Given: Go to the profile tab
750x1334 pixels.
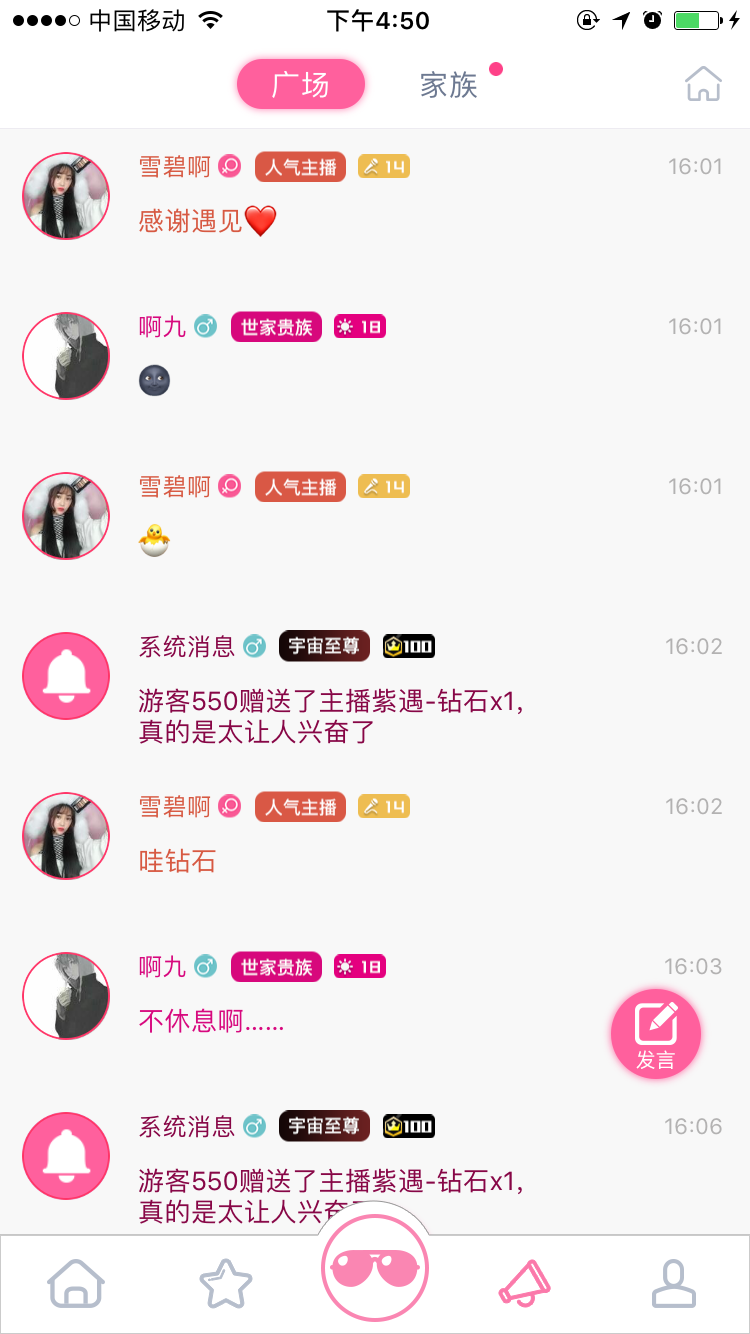Looking at the screenshot, I should point(673,1283).
